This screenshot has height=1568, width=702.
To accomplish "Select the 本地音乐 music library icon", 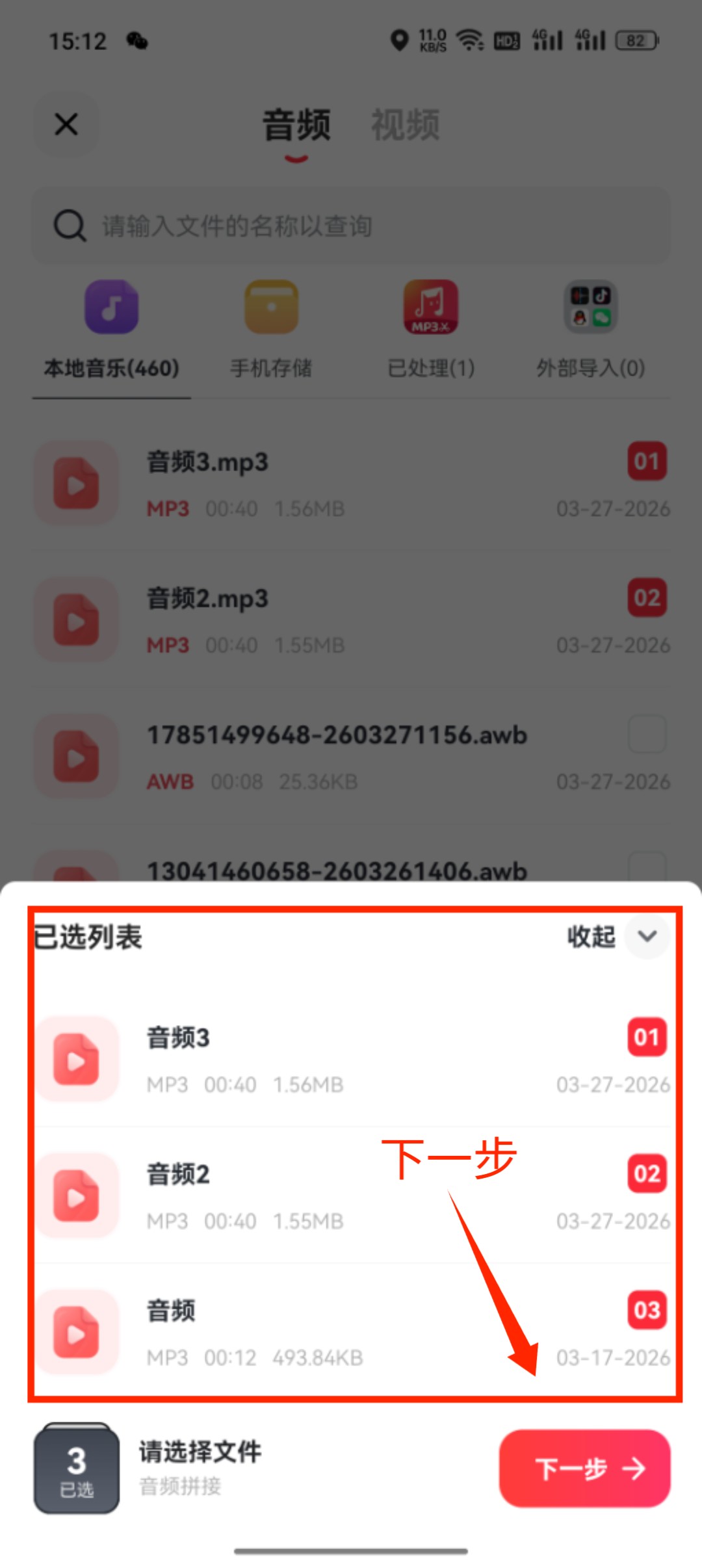I will (x=110, y=306).
